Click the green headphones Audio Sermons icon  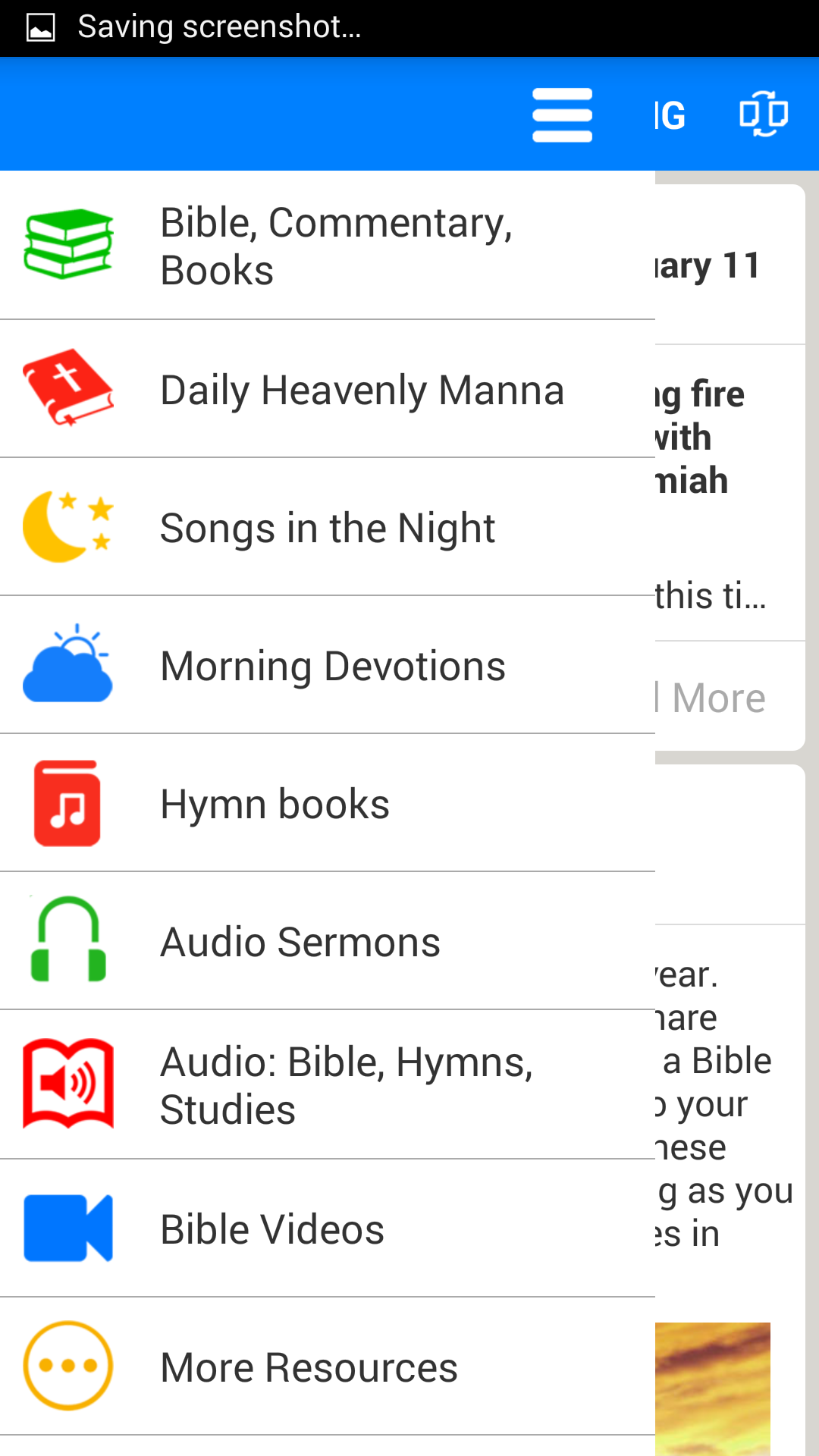pyautogui.click(x=68, y=940)
